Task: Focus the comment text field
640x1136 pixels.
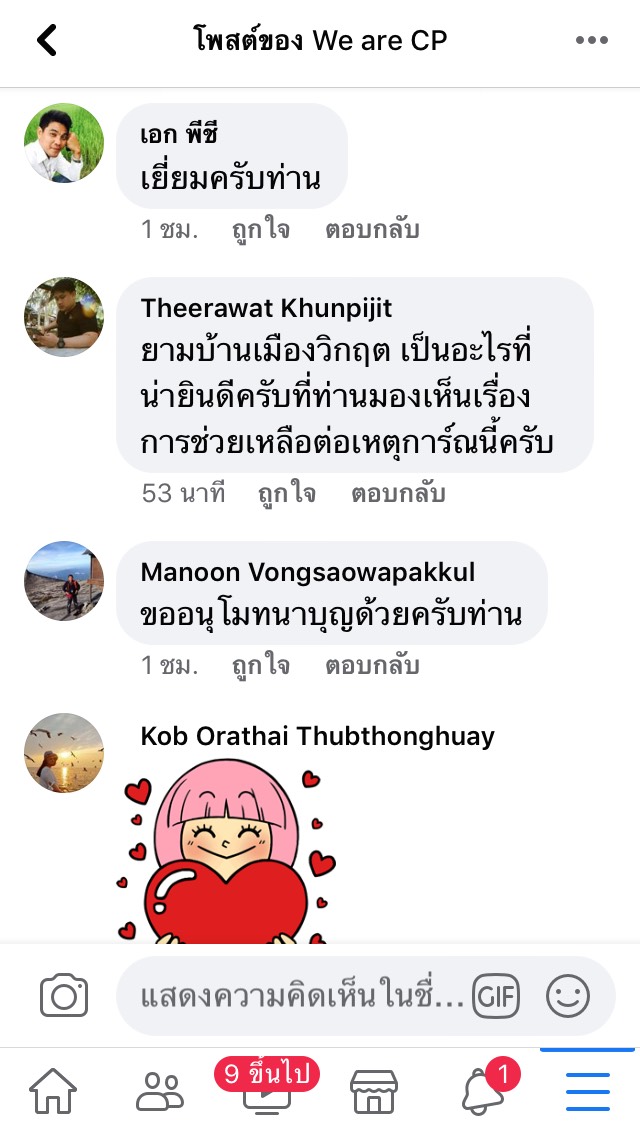Action: 300,996
